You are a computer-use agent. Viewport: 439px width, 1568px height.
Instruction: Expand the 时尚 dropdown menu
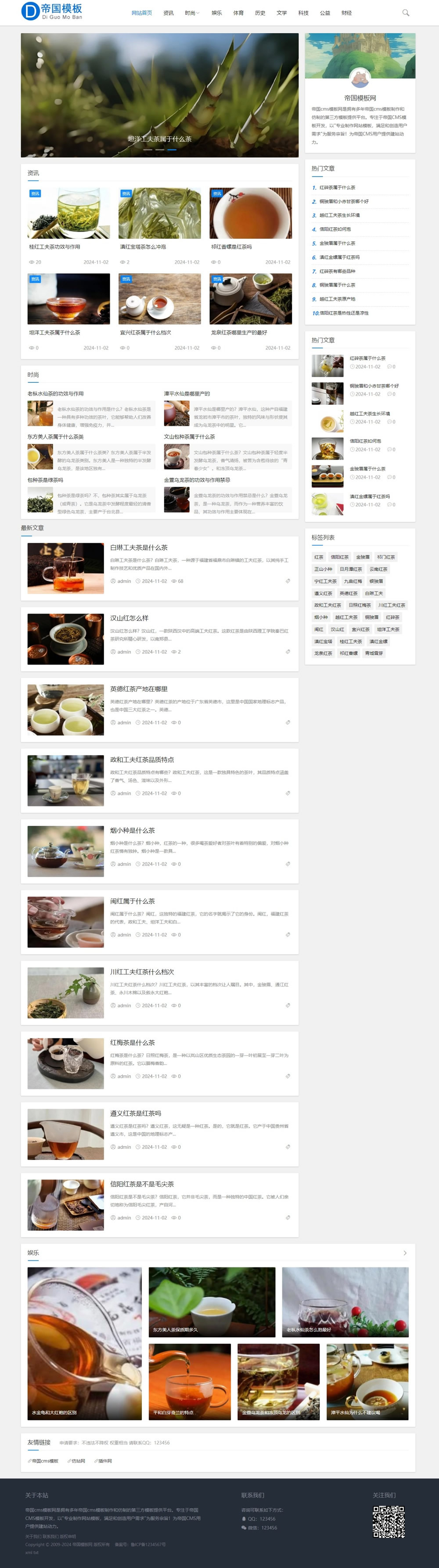(x=191, y=13)
